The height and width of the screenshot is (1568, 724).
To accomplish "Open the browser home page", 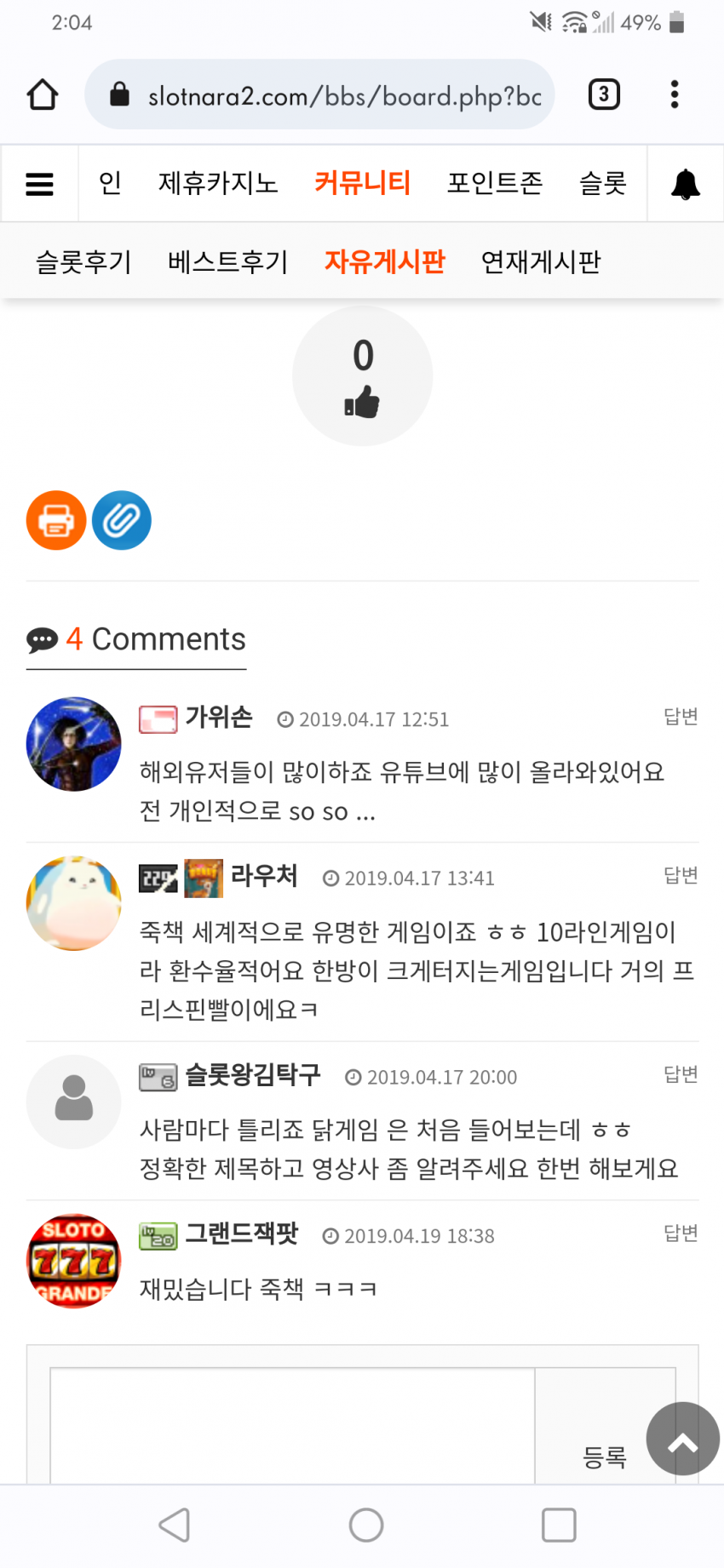I will [x=43, y=94].
